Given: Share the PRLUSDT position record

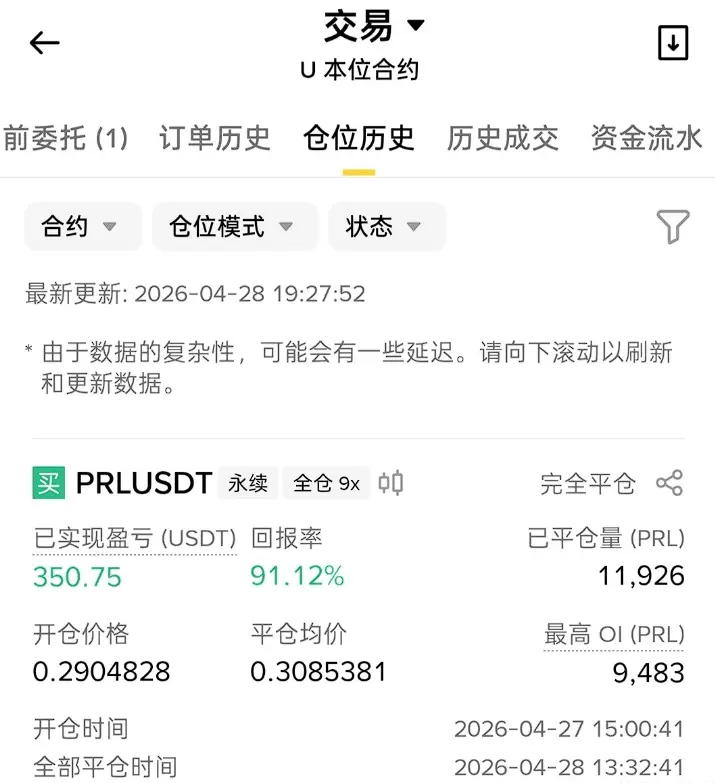Looking at the screenshot, I should click(669, 484).
